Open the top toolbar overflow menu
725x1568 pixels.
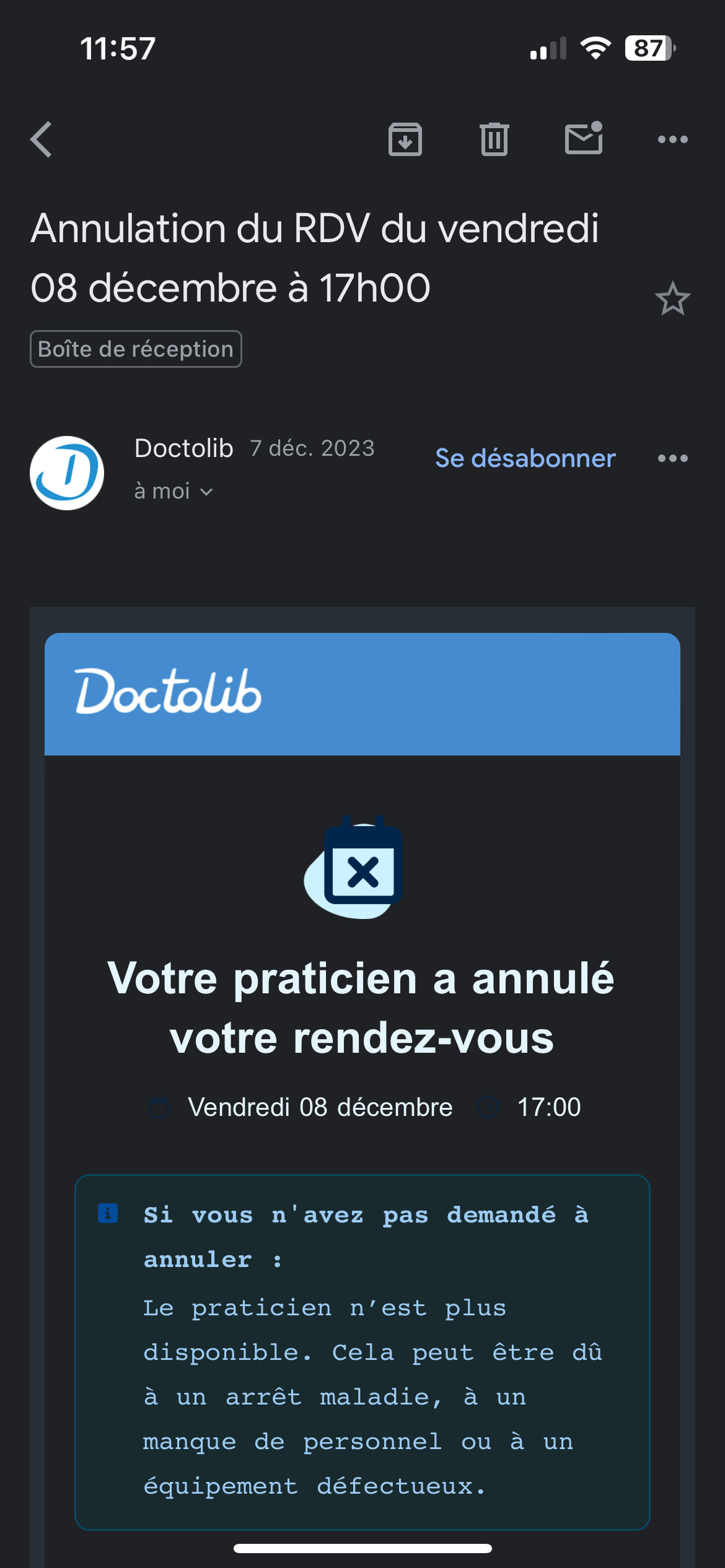point(672,139)
